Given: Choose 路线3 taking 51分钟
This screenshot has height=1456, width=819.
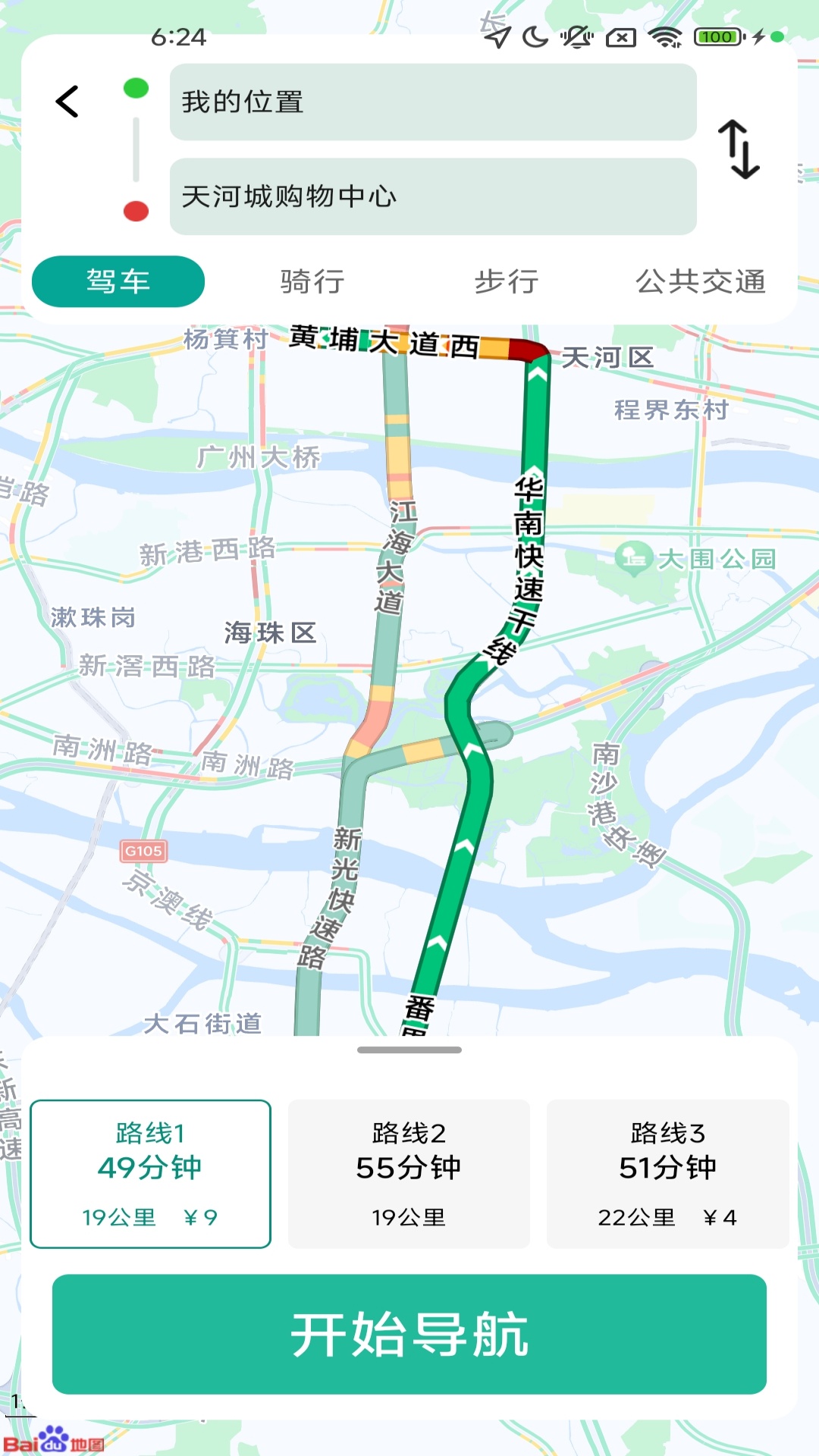Looking at the screenshot, I should (667, 1174).
